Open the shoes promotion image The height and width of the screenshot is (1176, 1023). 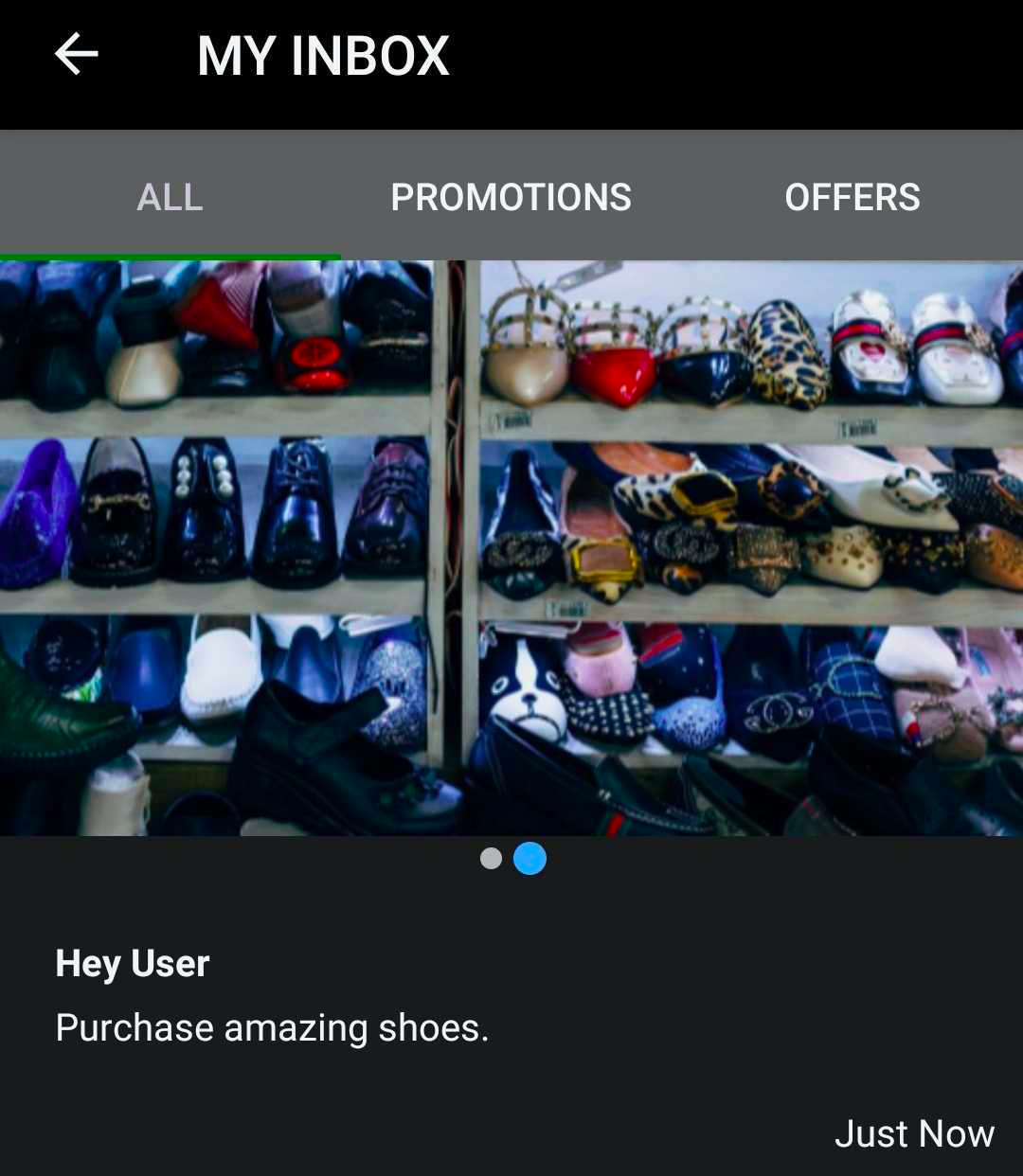point(511,547)
